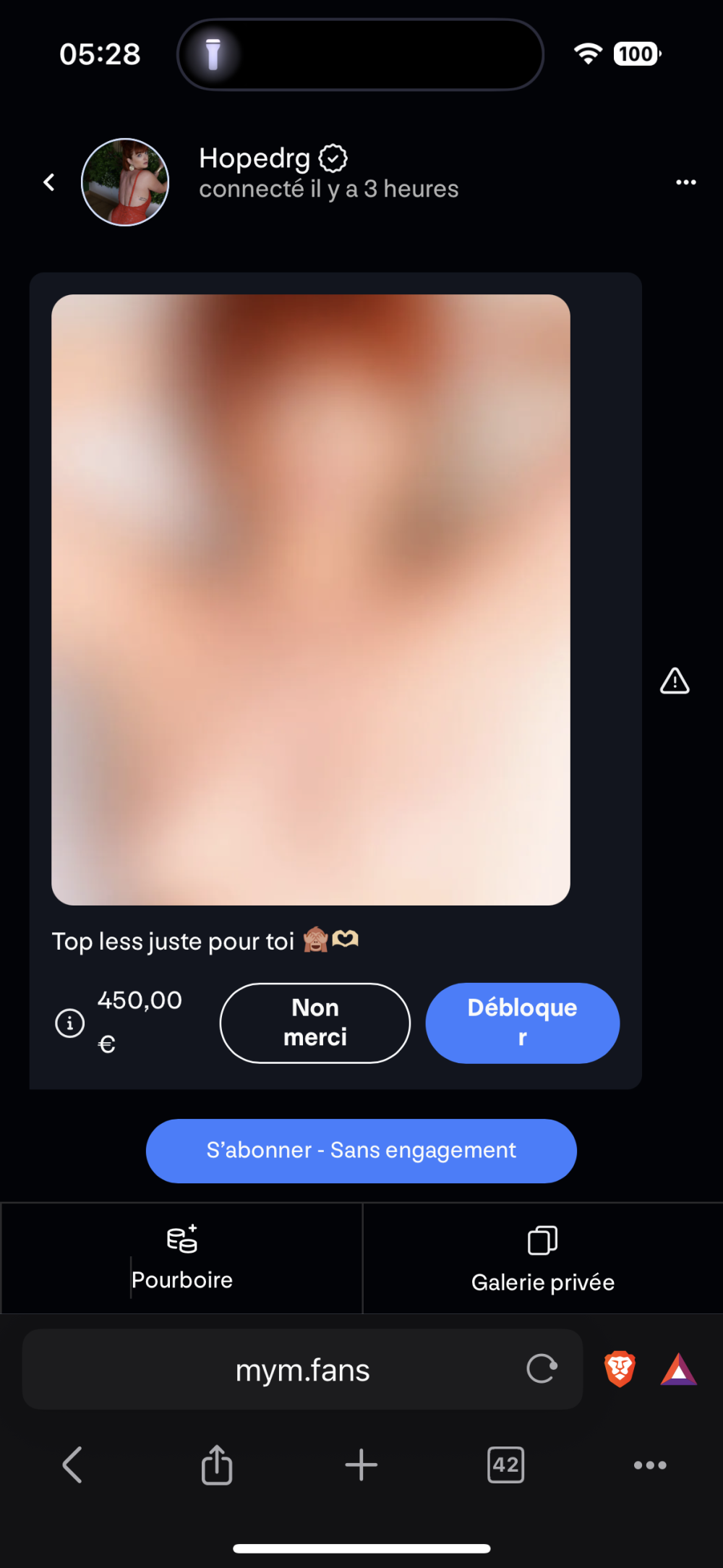
Task: Tap S'abonner - Sans engagement
Action: coord(361,1151)
